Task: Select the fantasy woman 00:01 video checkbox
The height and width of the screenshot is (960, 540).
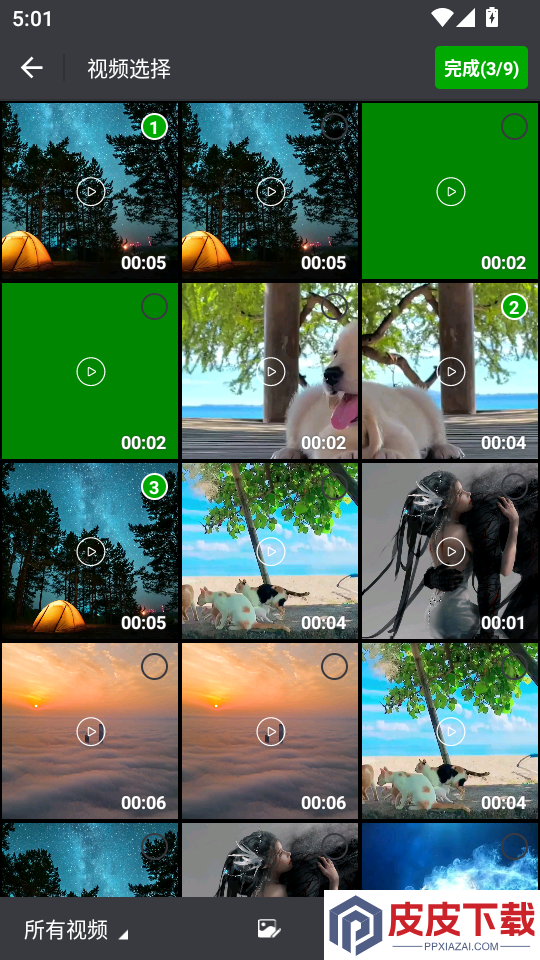Action: click(514, 487)
